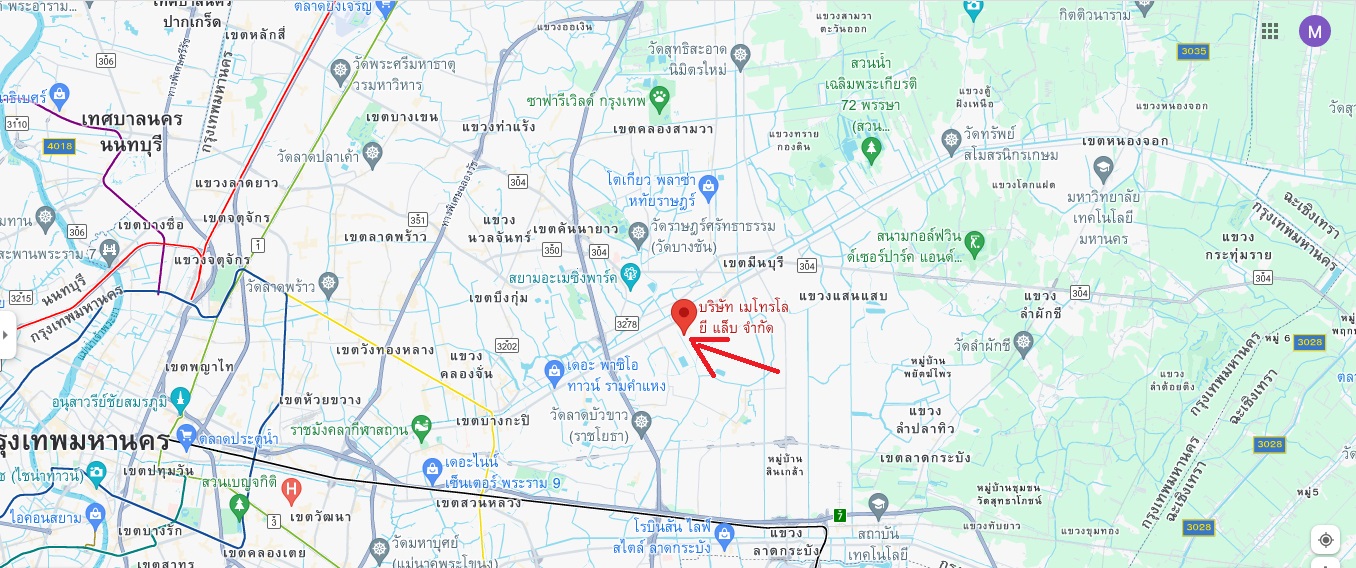Open the เดอะ พาซิโอ ทาวน์ รามคำแหง shopping marker

(x=554, y=372)
